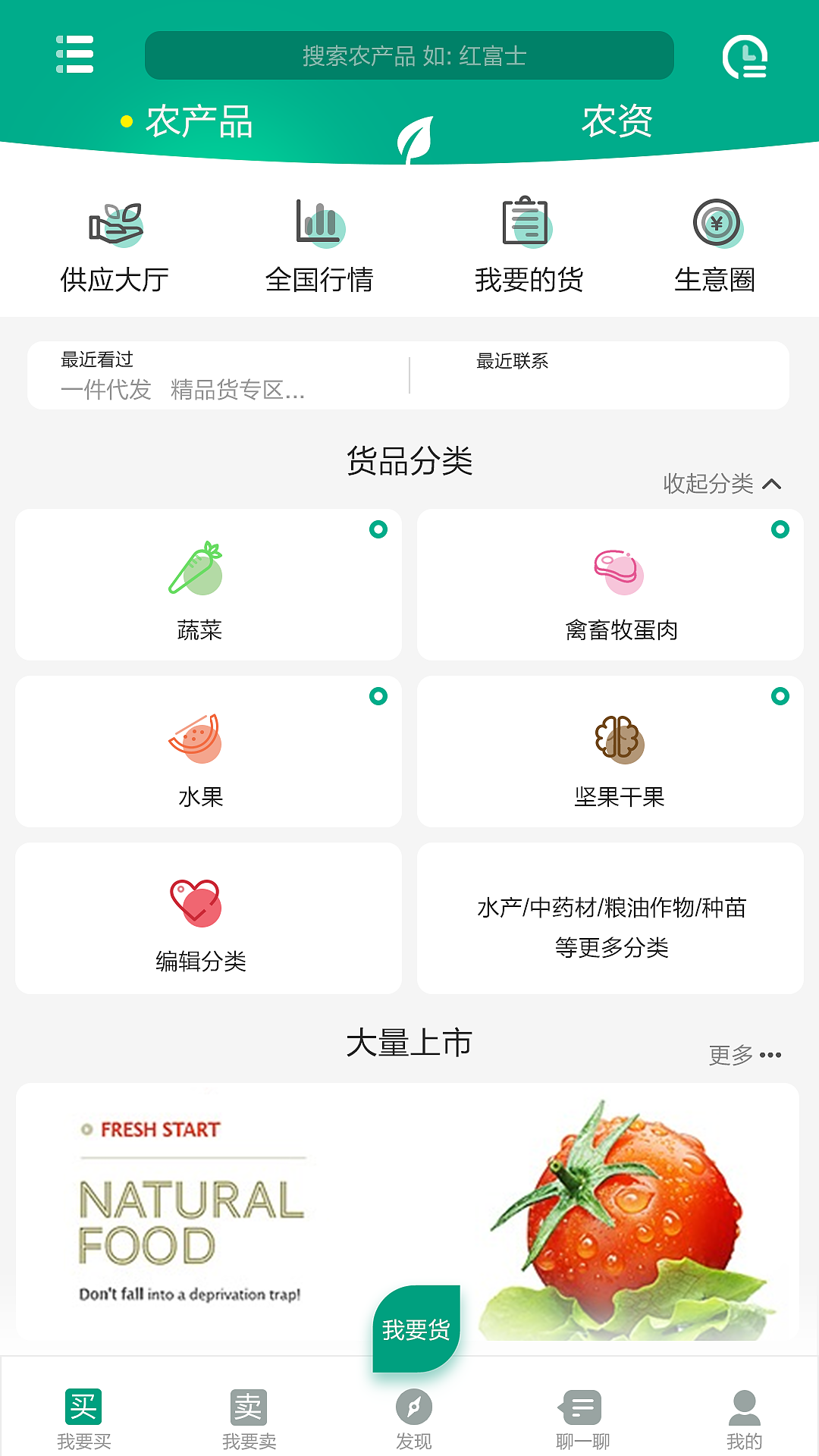819x1456 pixels.
Task: Open the hamburger menu at top left
Action: pos(74,56)
